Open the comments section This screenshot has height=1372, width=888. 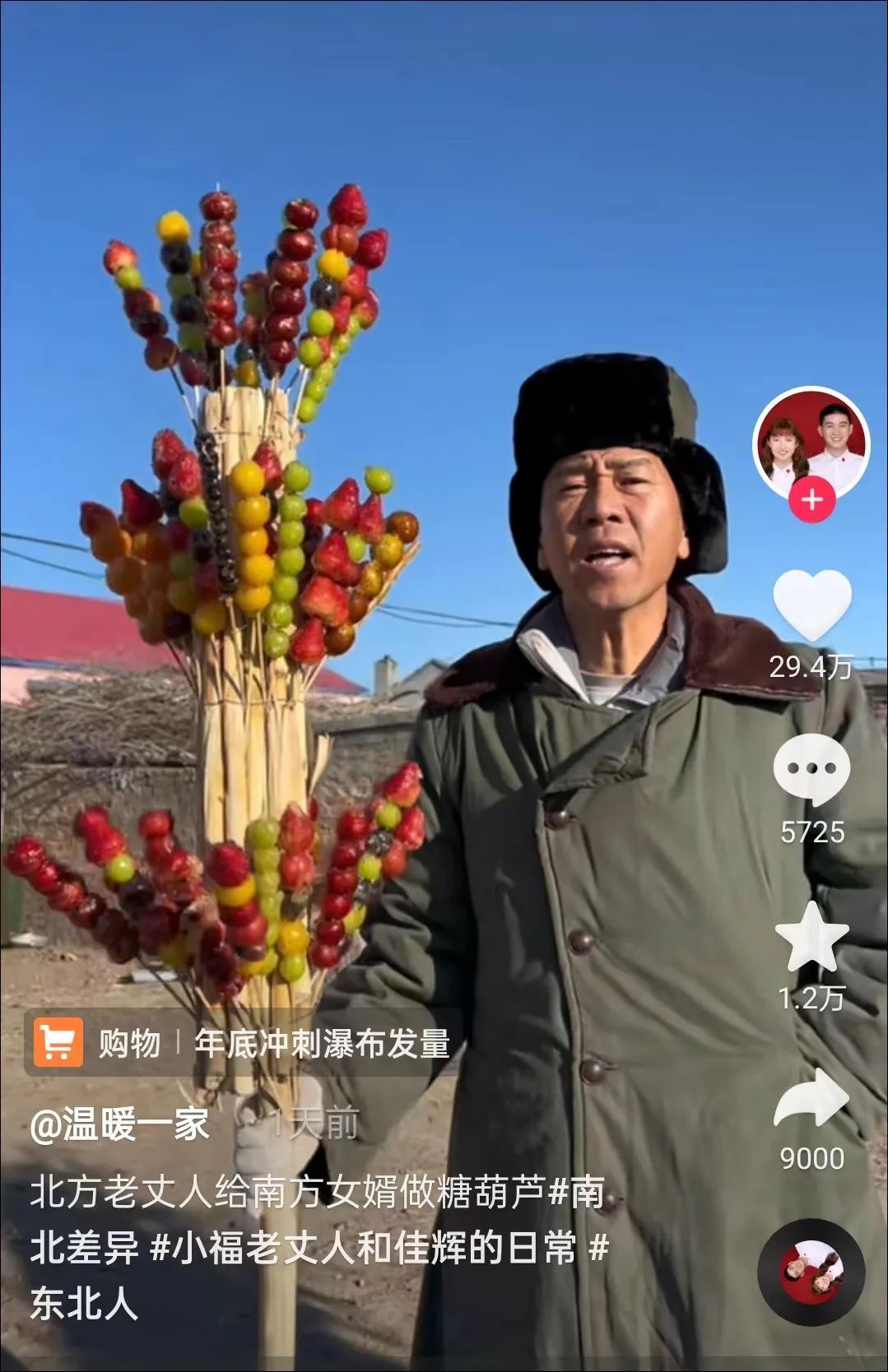point(811,770)
